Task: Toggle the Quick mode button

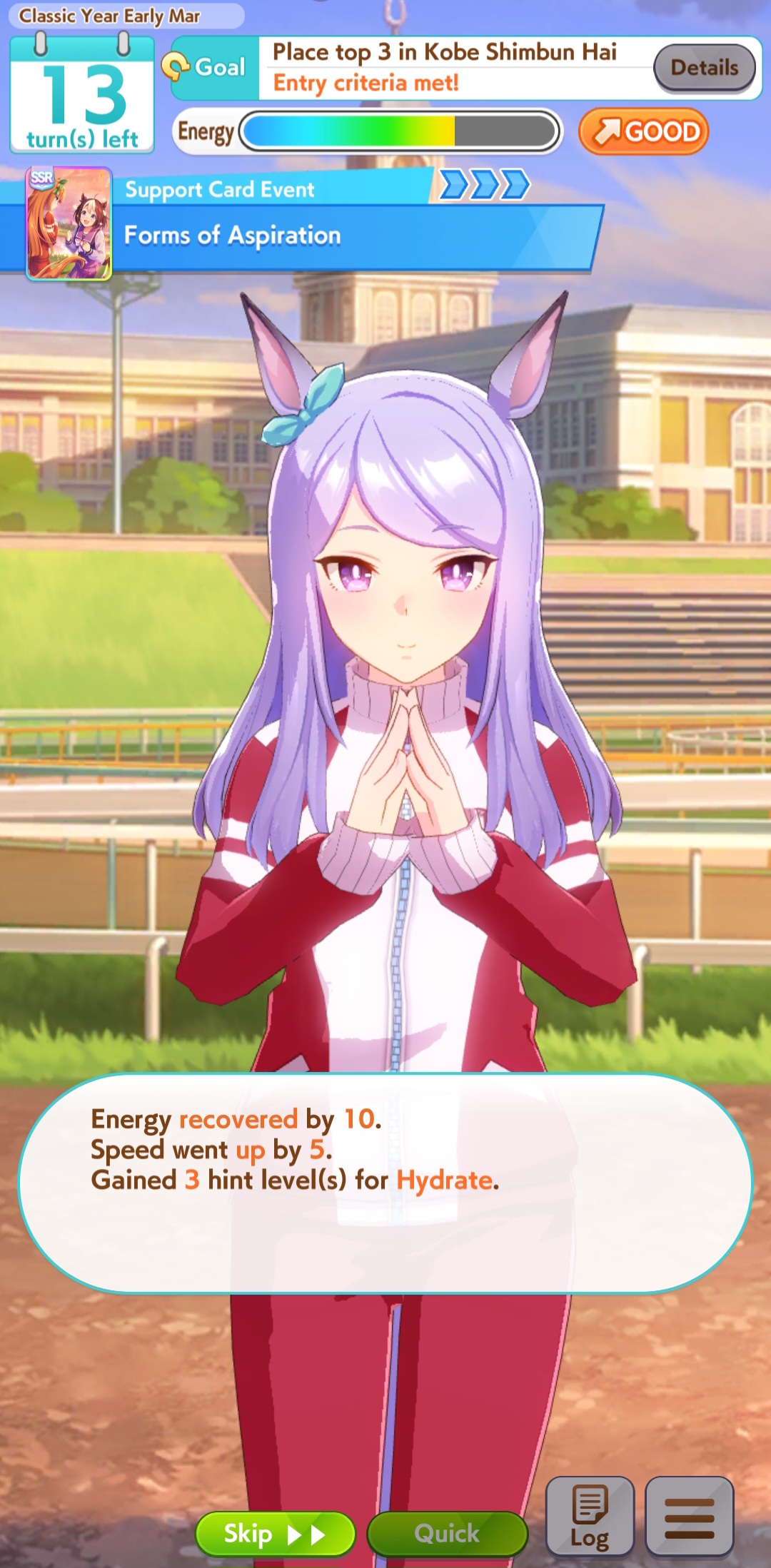Action: tap(448, 1534)
